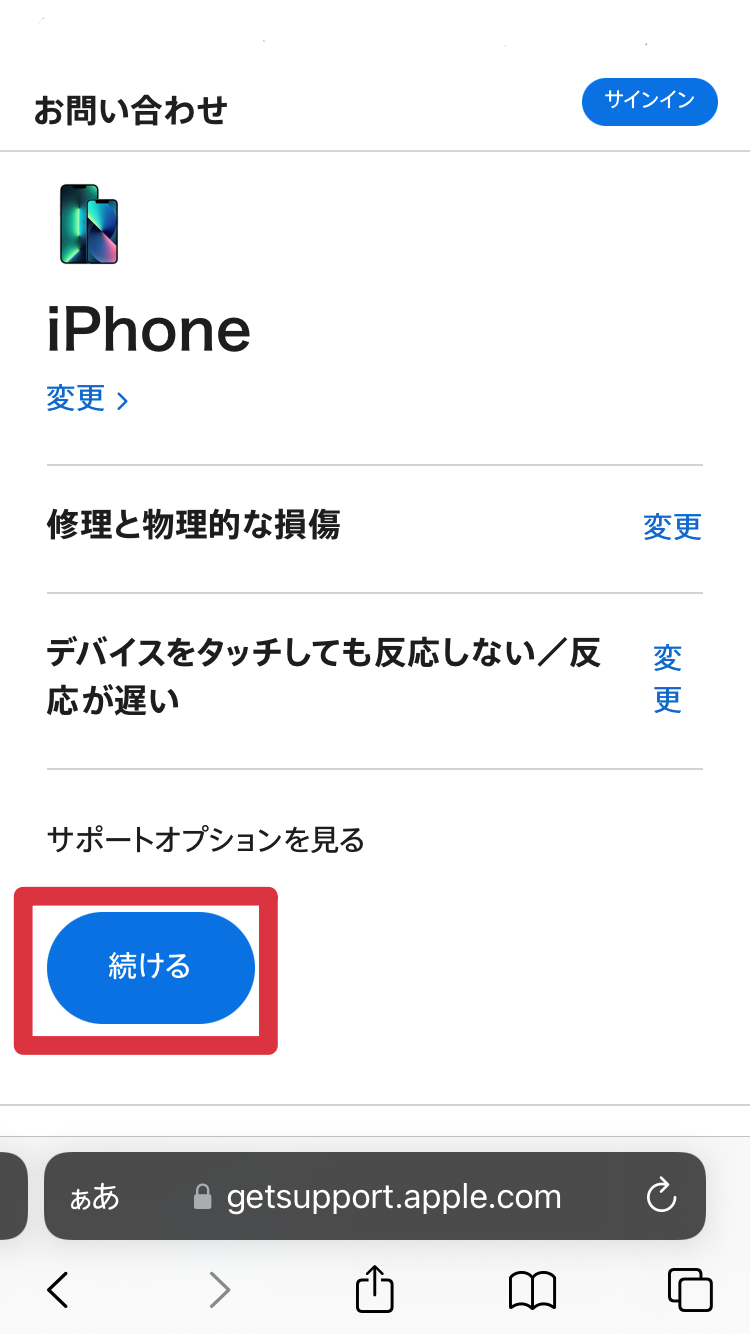750x1334 pixels.
Task: Tap the getsupport.apple.com address bar
Action: pyautogui.click(x=375, y=1196)
